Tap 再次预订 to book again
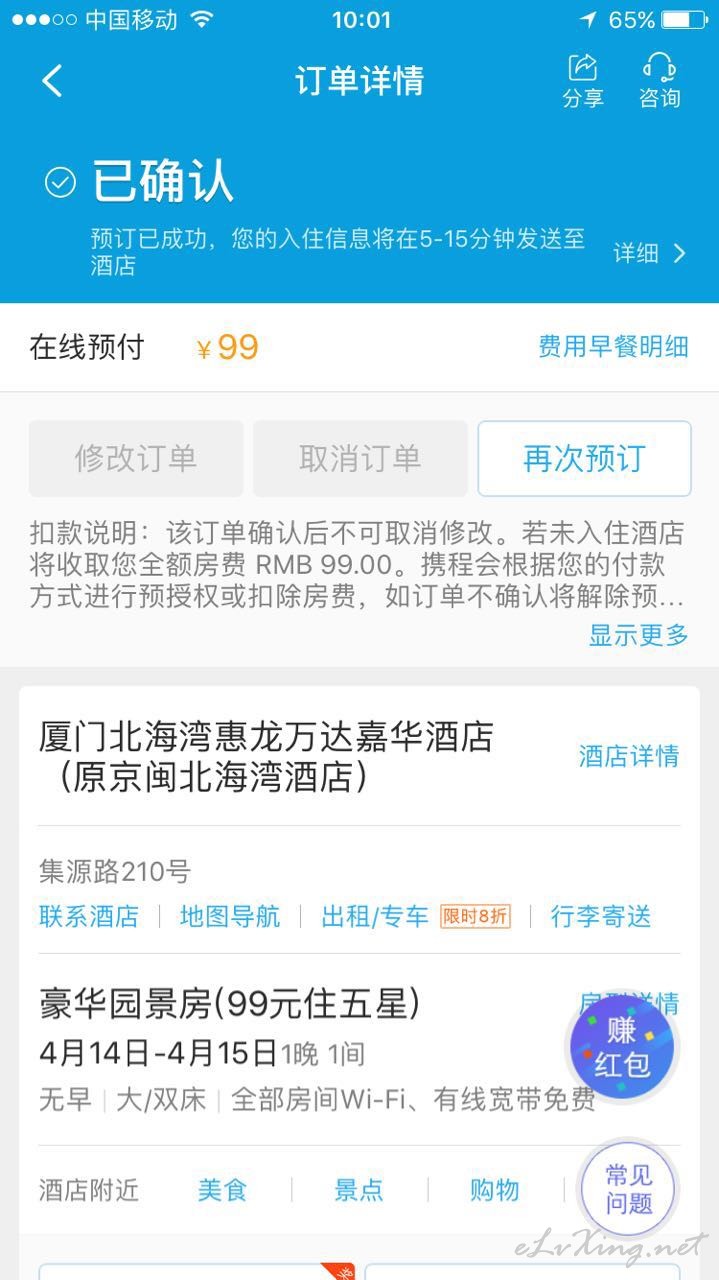This screenshot has width=719, height=1280. pyautogui.click(x=584, y=459)
